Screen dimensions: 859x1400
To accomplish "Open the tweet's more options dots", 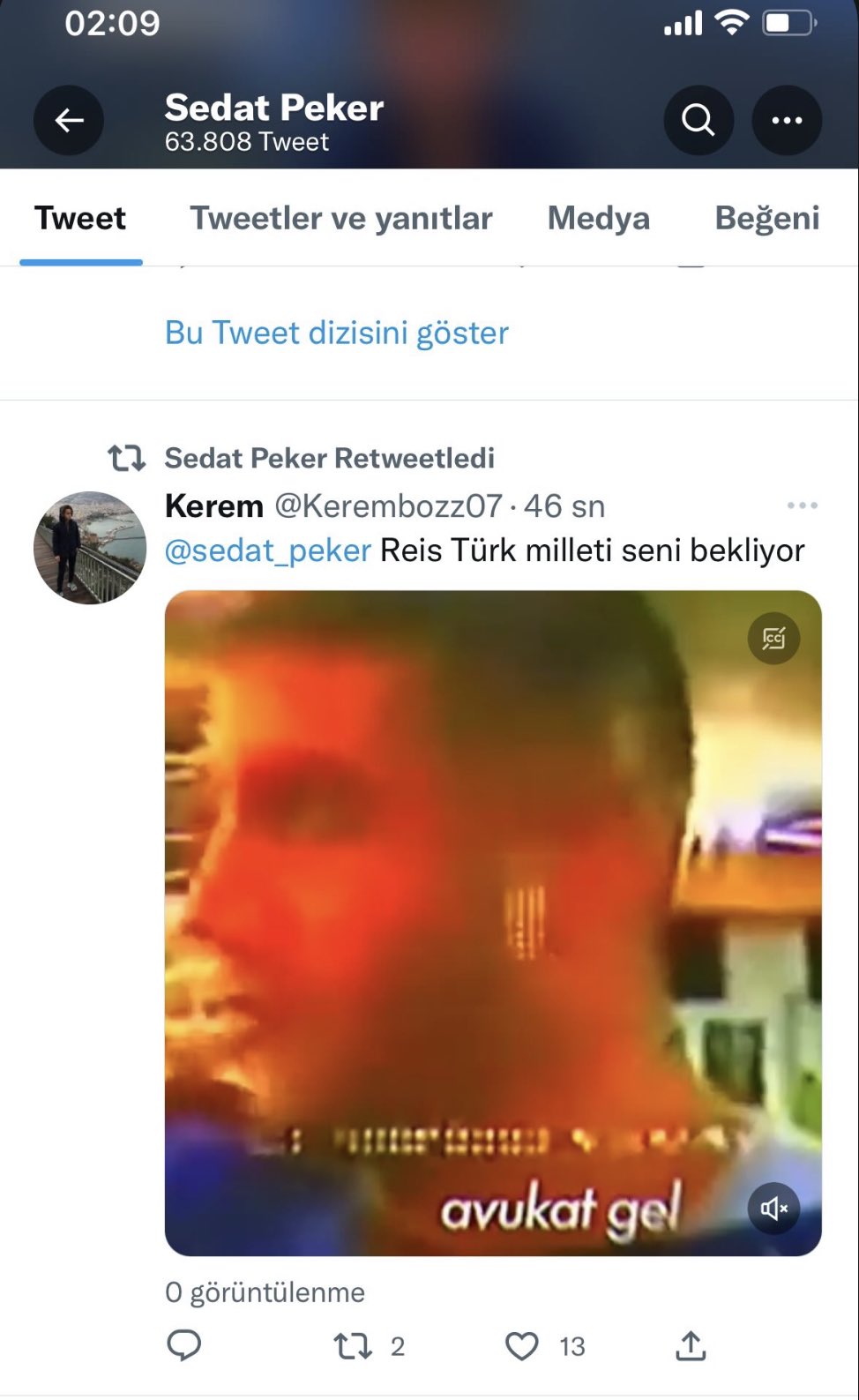I will pos(802,505).
